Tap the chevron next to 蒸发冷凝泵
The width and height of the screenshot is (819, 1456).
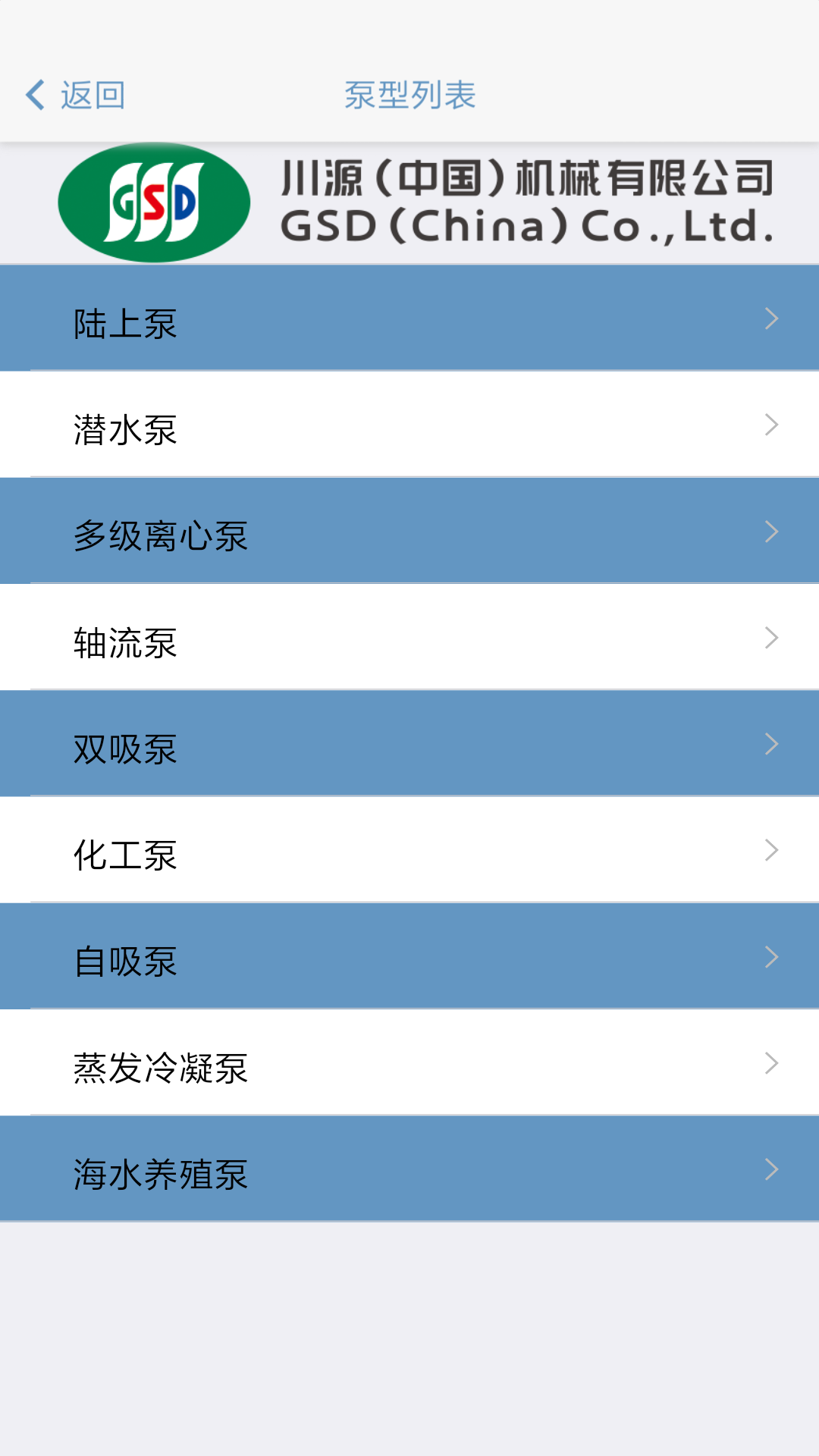click(770, 1063)
